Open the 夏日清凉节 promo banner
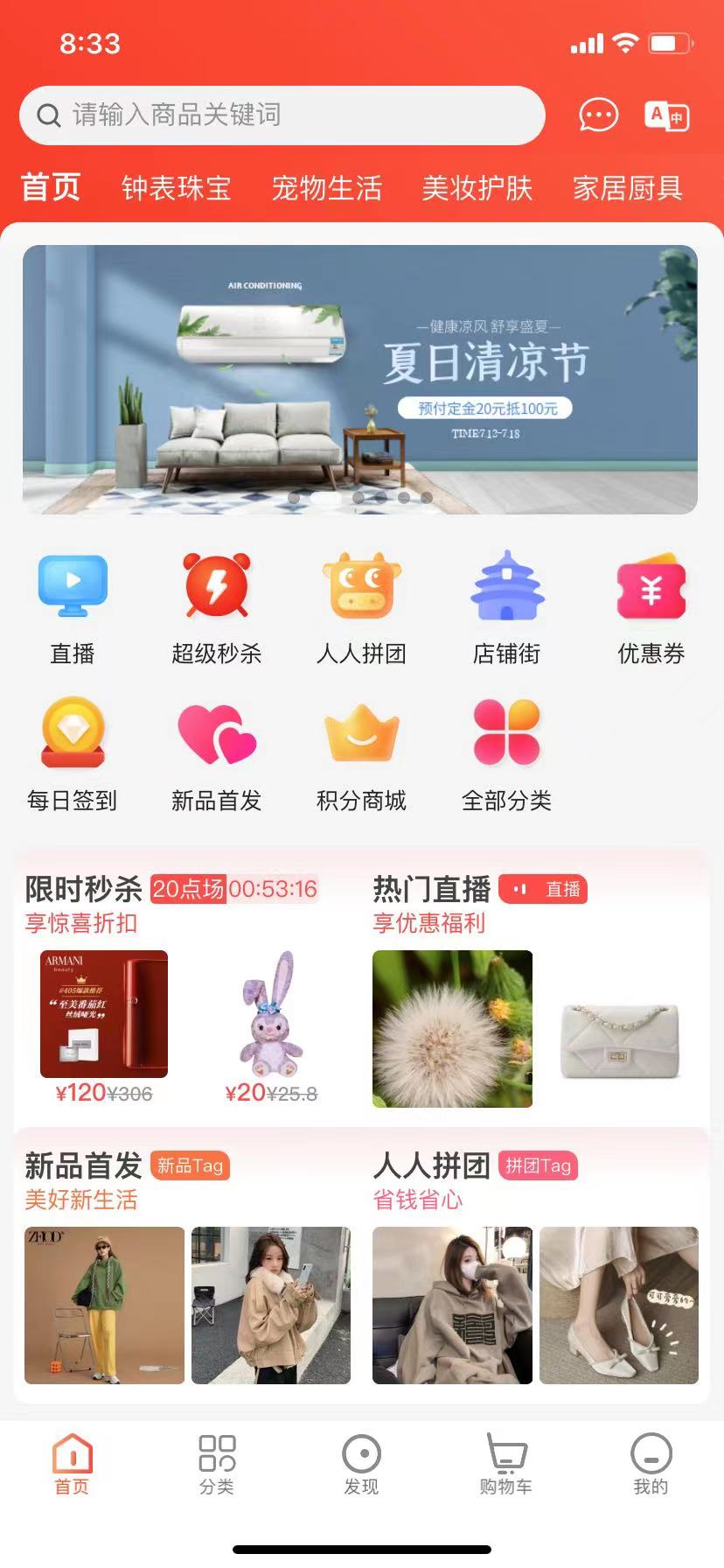724x1568 pixels. (x=360, y=380)
